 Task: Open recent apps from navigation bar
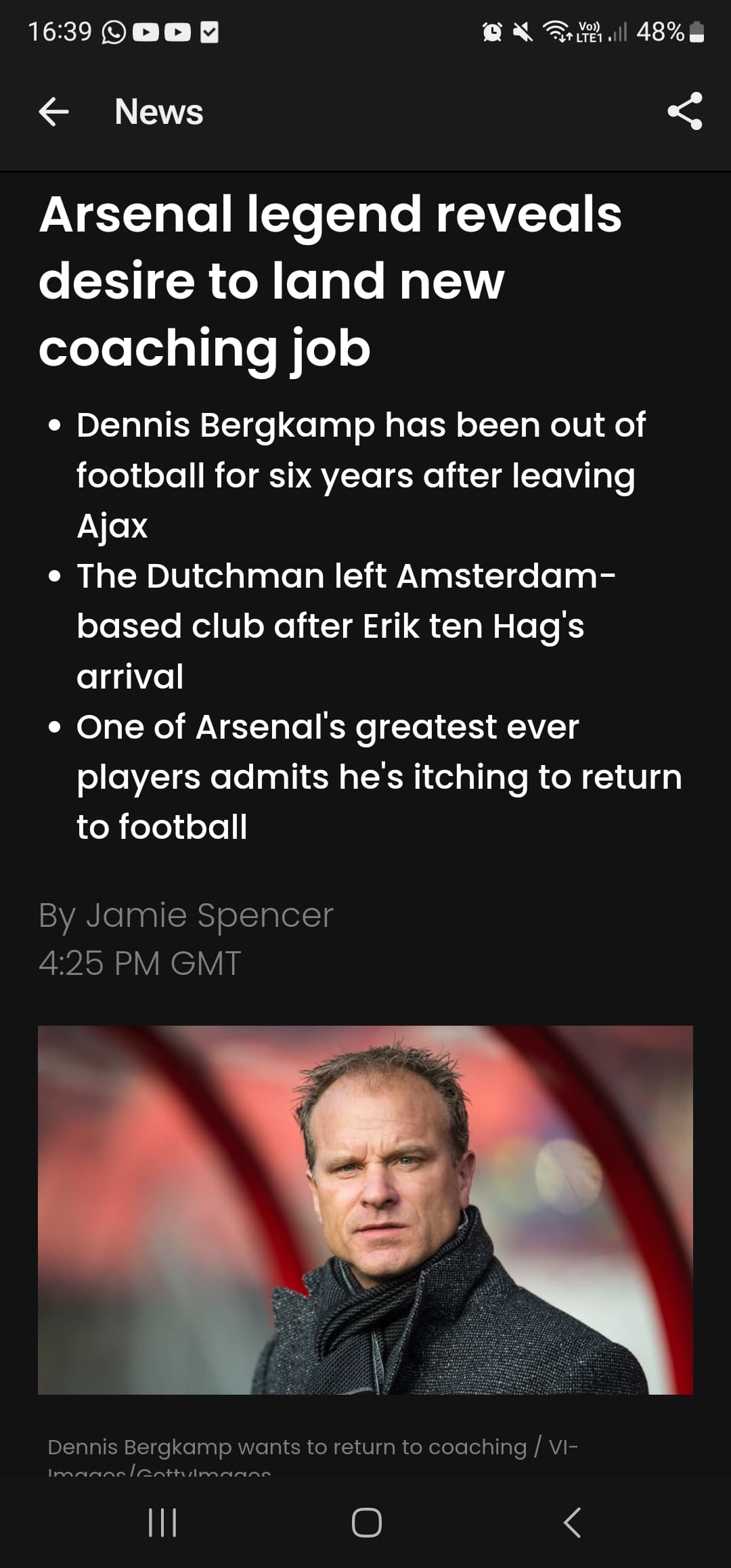click(162, 1523)
